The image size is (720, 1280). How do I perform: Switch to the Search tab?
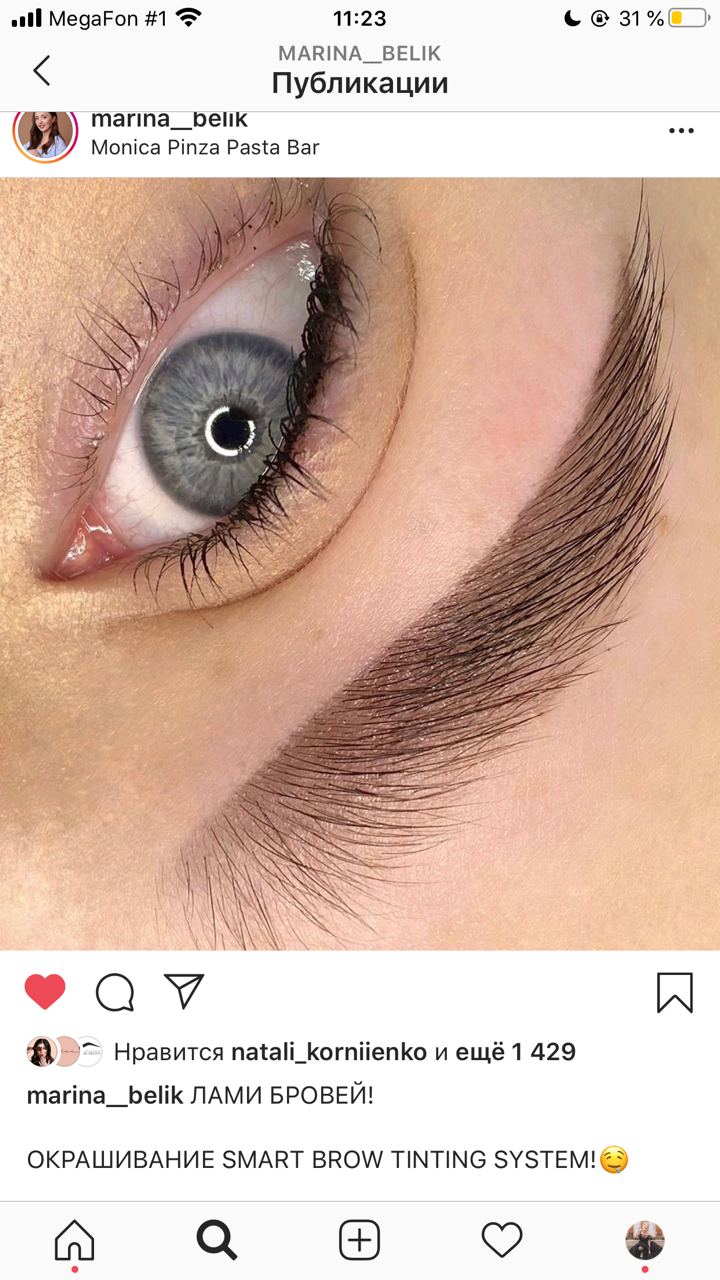[x=217, y=1240]
